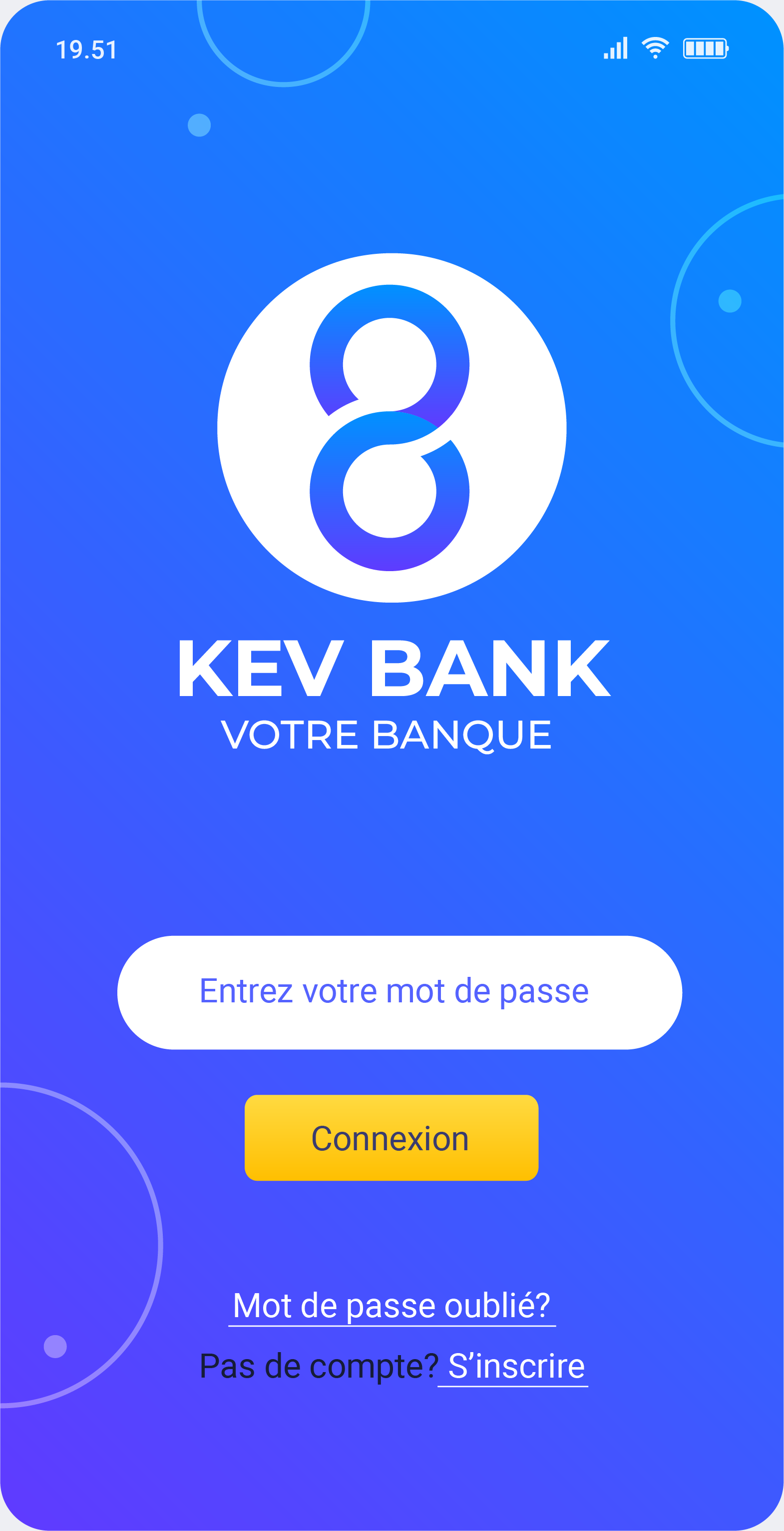Tap the Connexion button
Screen dimensions: 784x1531
[x=392, y=1138]
